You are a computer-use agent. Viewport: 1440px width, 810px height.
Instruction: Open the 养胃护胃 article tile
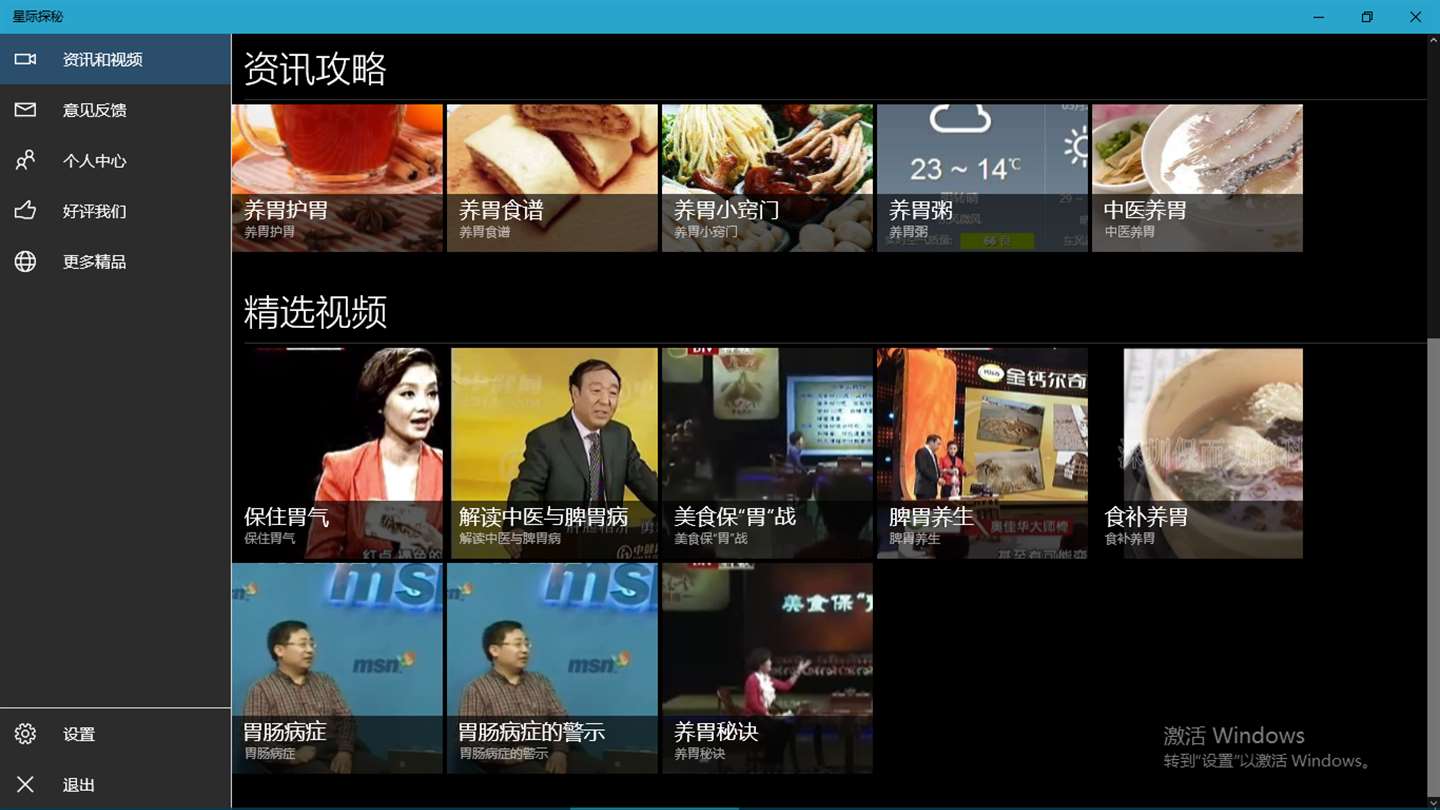coord(337,178)
